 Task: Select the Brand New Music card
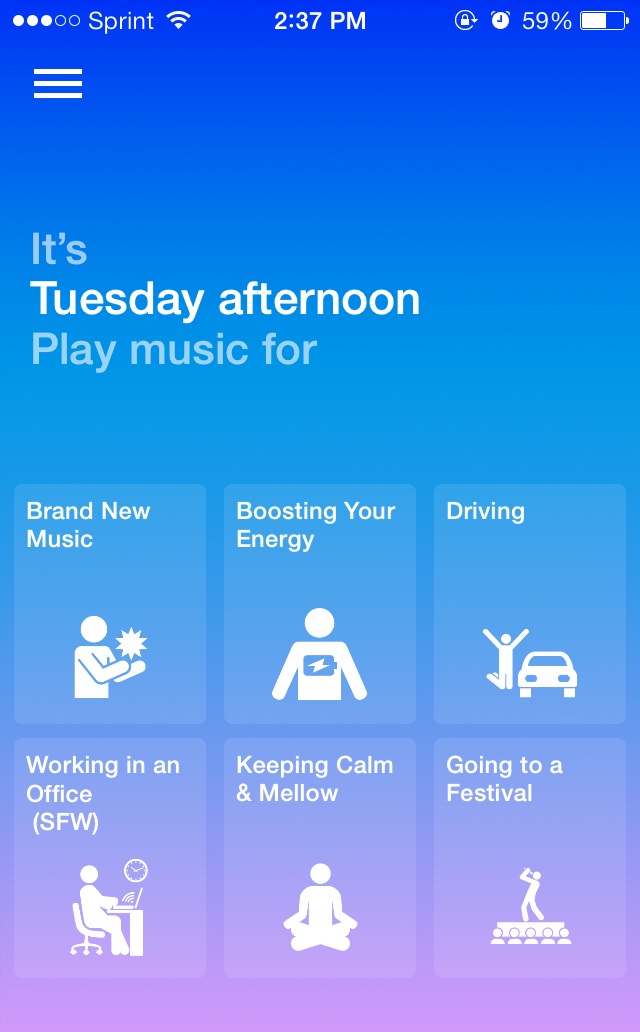tap(110, 604)
